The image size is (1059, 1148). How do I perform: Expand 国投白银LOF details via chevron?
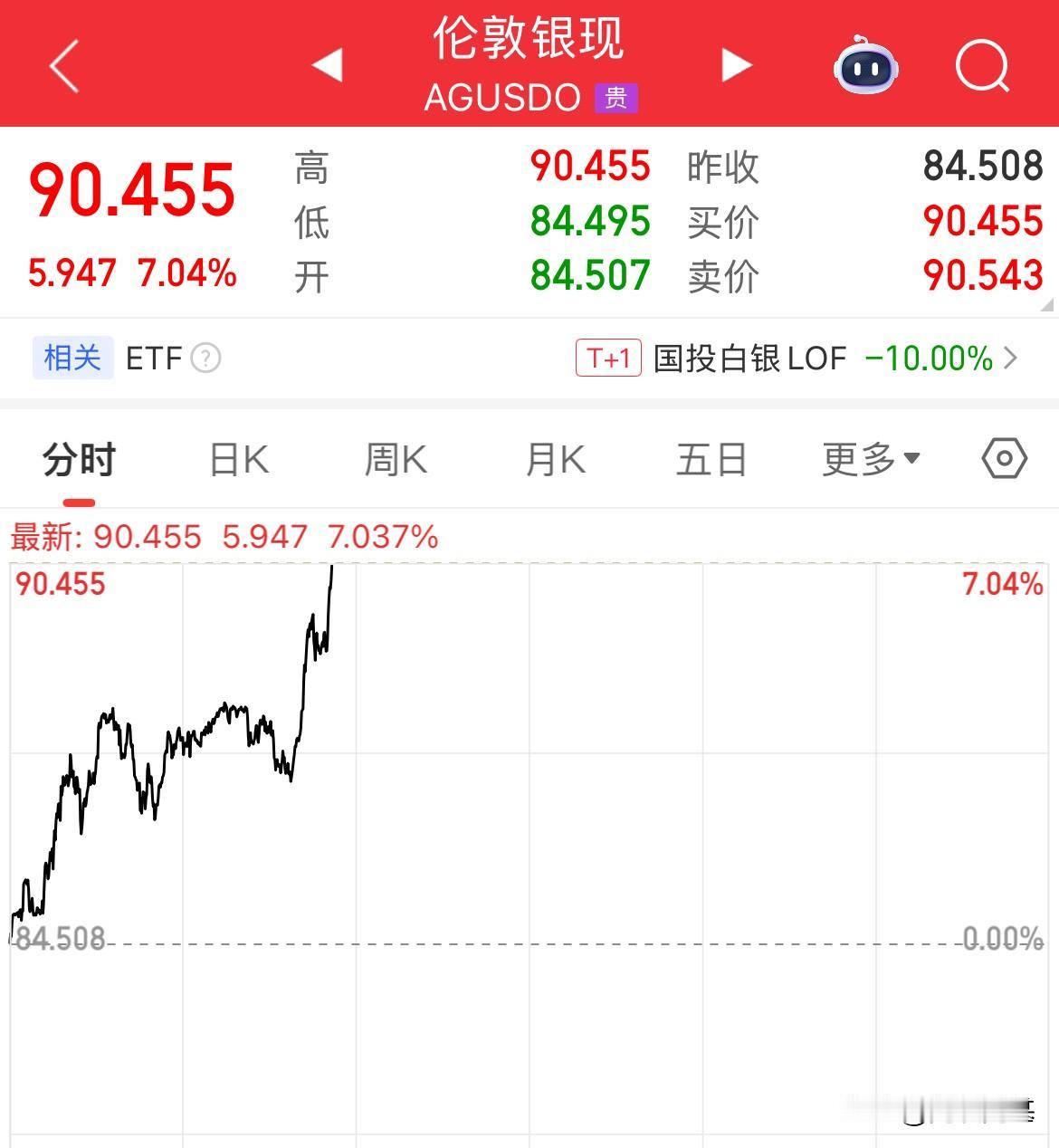1014,359
